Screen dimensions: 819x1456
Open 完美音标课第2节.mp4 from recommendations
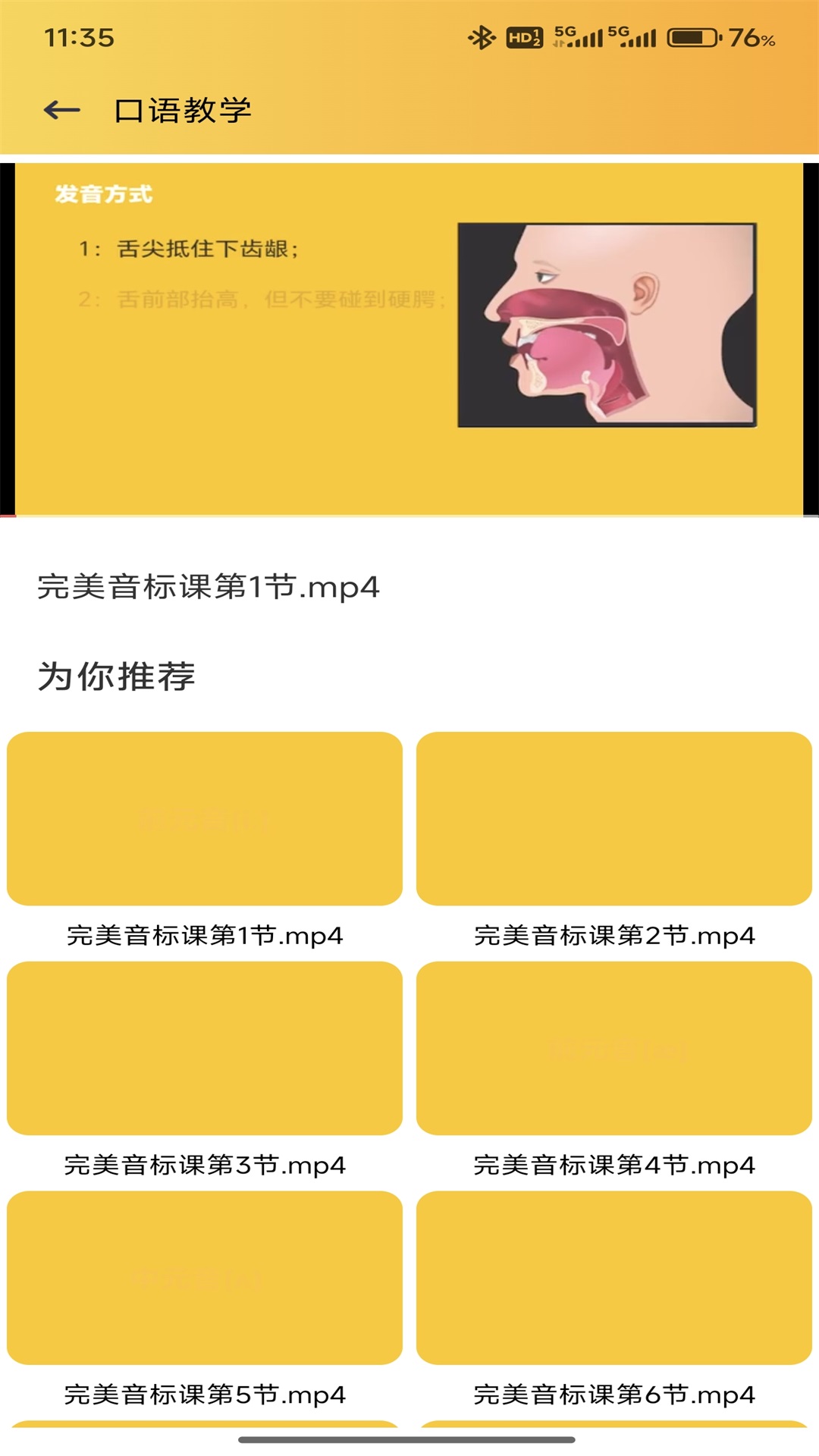coord(614,819)
